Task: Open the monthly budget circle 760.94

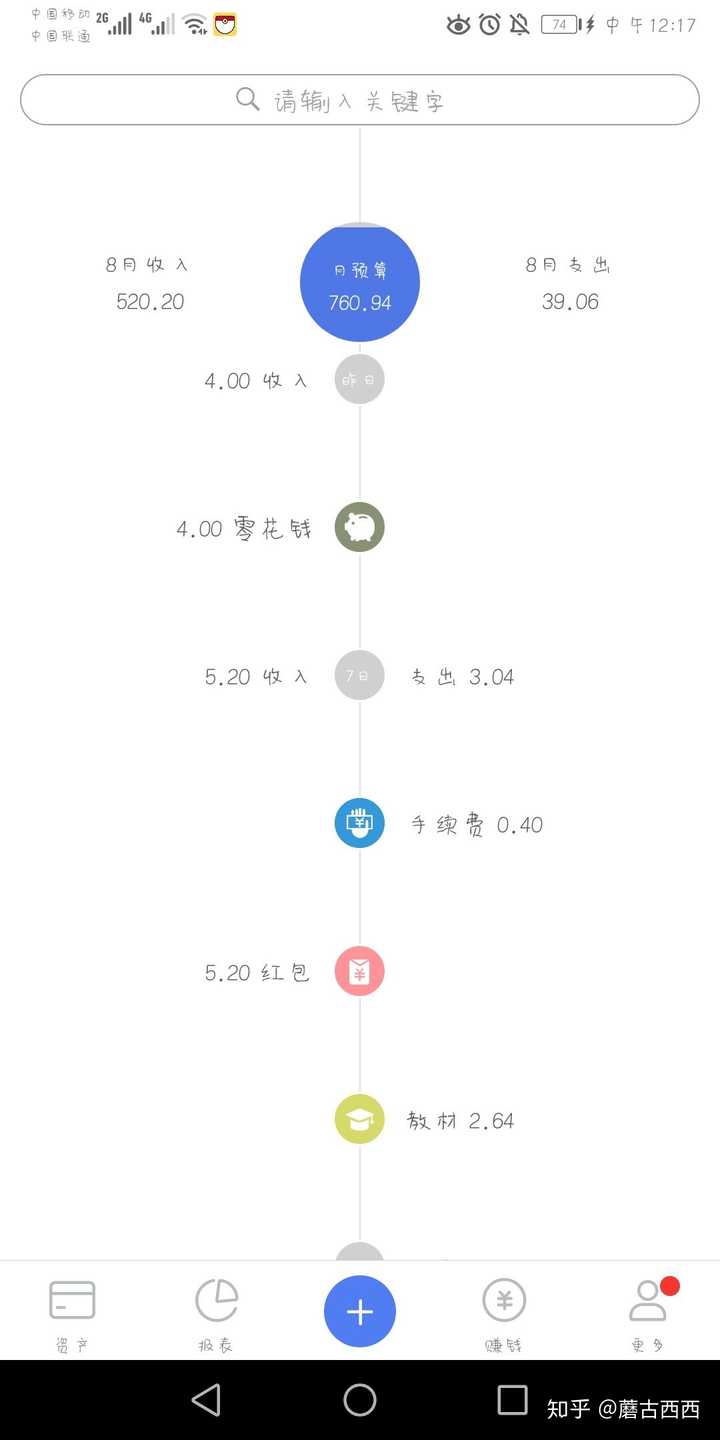Action: click(360, 283)
